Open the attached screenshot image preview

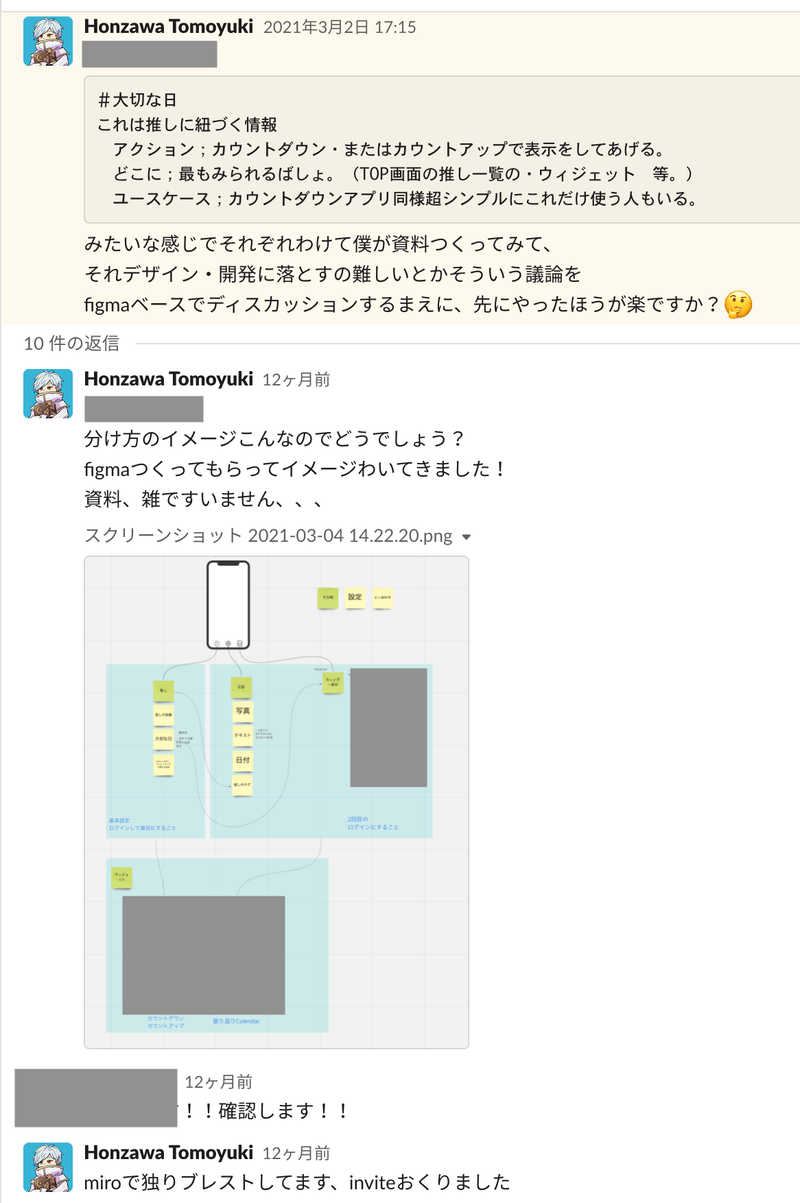pyautogui.click(x=276, y=802)
